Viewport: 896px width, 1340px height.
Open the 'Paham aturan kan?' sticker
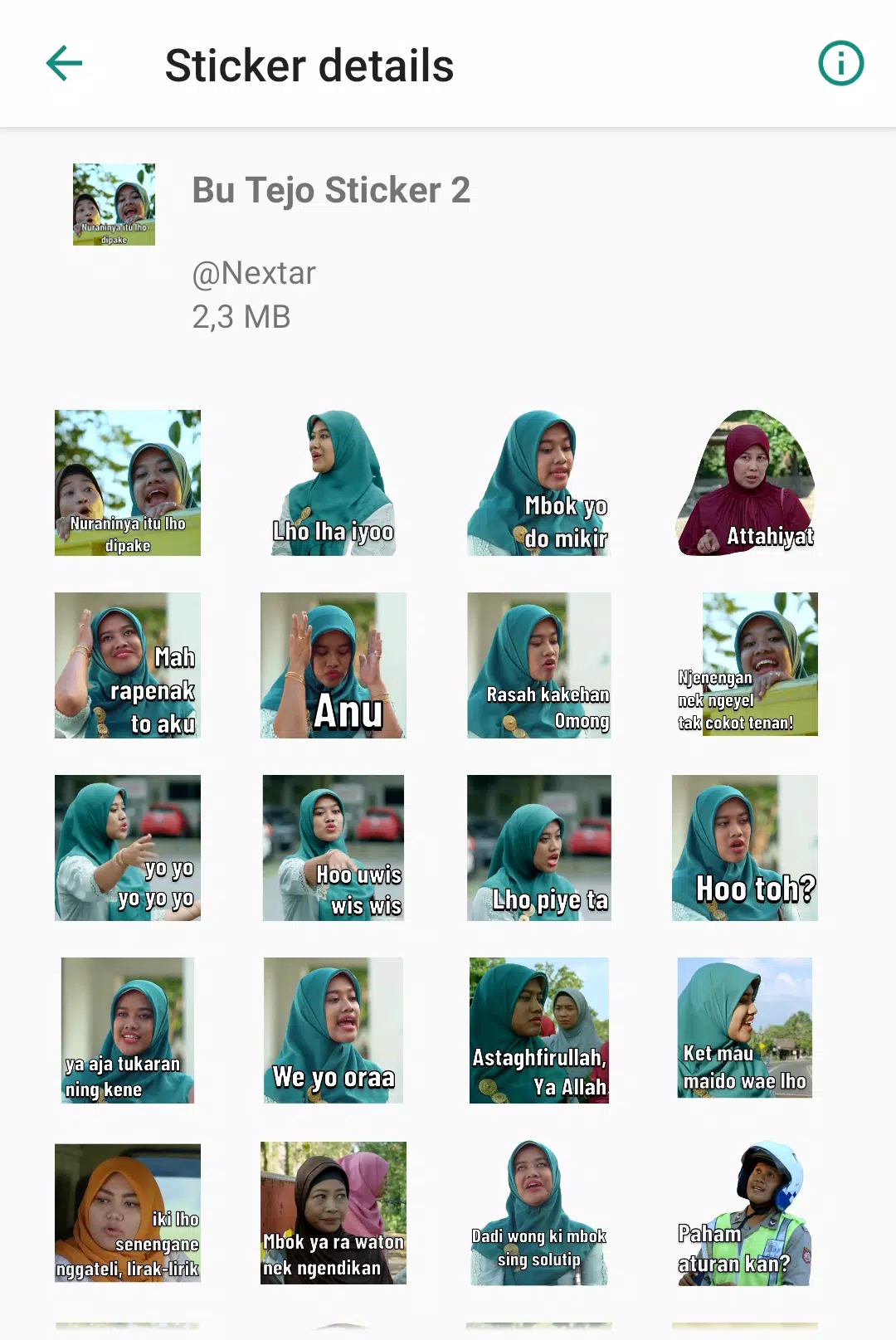pos(745,1213)
